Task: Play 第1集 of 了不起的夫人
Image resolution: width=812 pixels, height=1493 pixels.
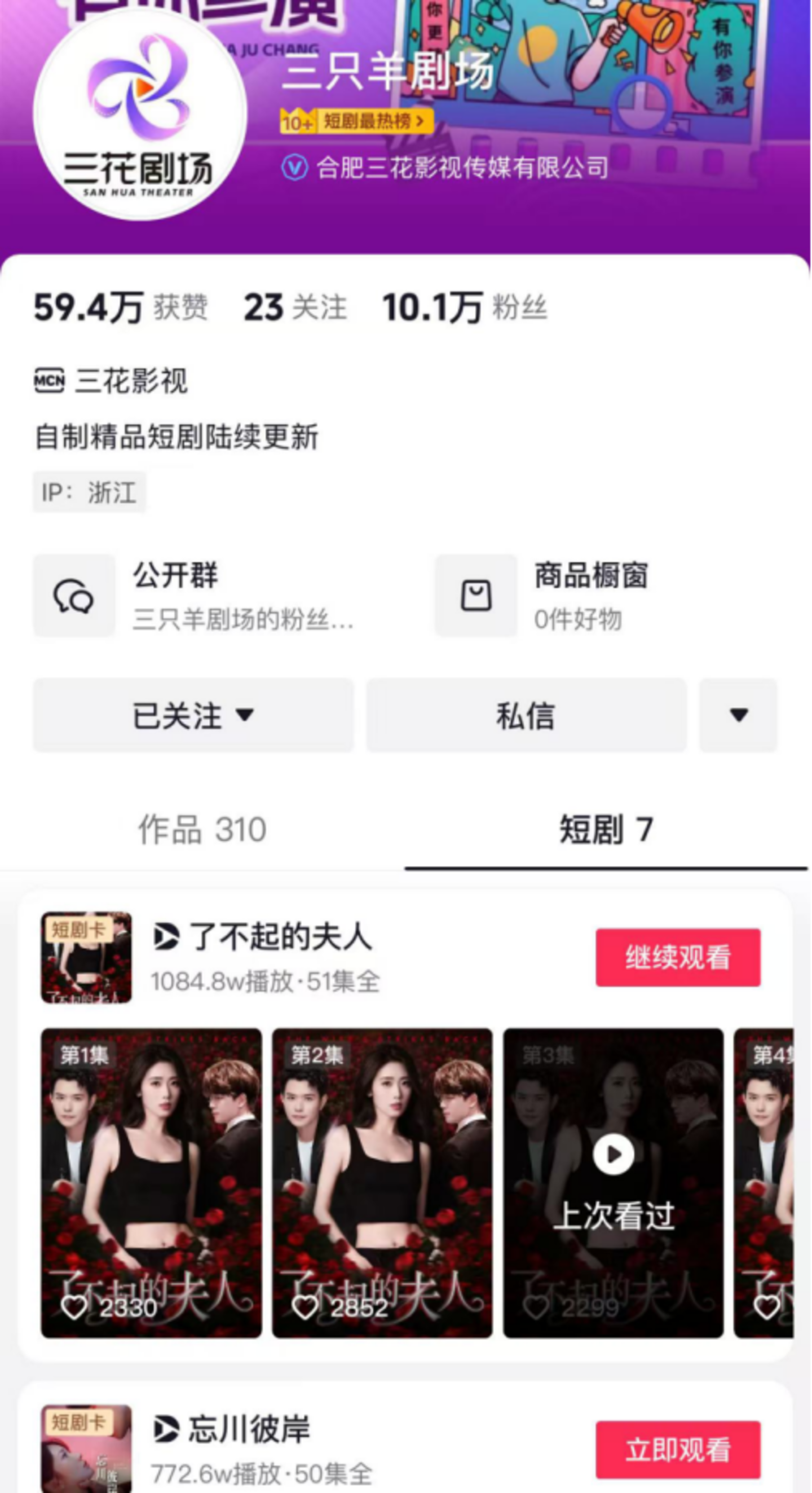Action: click(x=151, y=1182)
